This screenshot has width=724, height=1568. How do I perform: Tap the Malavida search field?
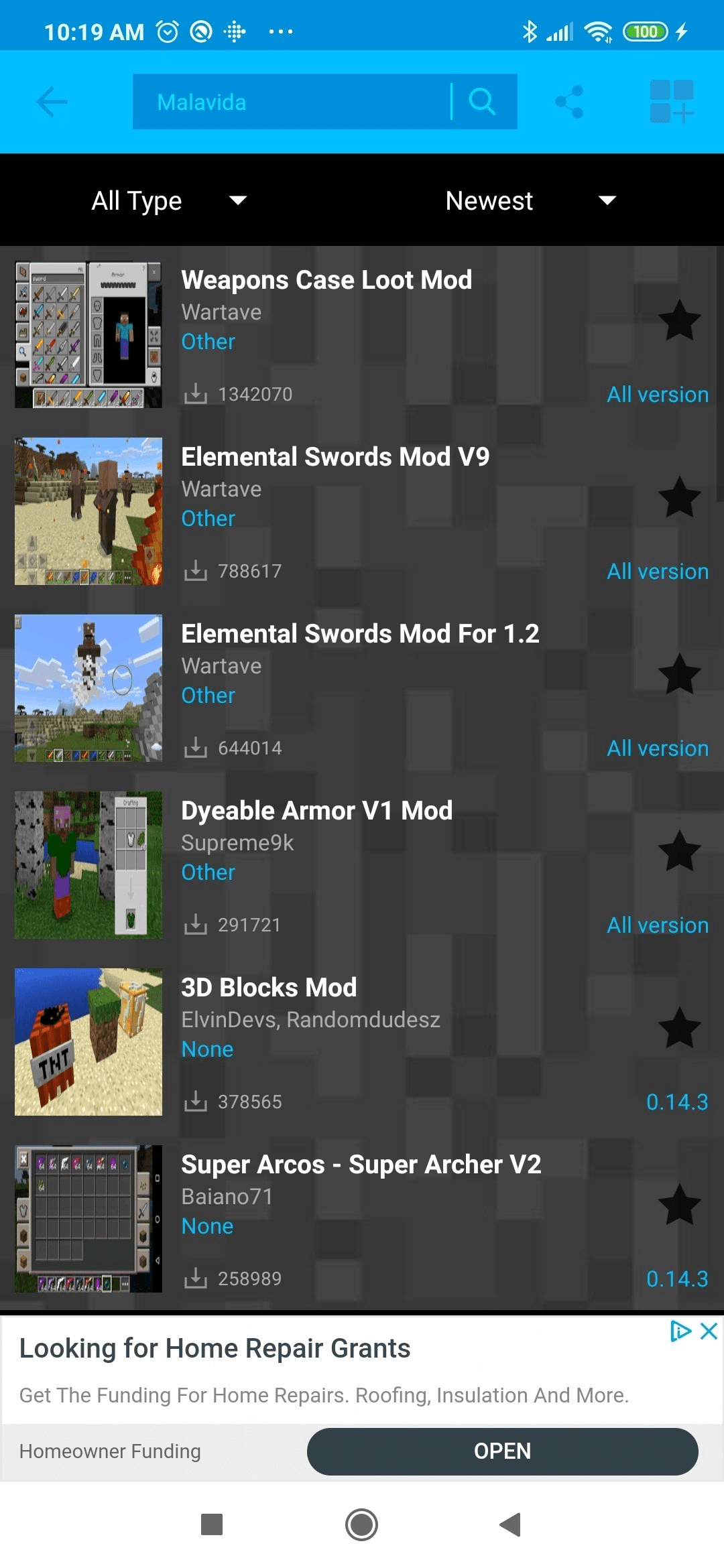[288, 102]
